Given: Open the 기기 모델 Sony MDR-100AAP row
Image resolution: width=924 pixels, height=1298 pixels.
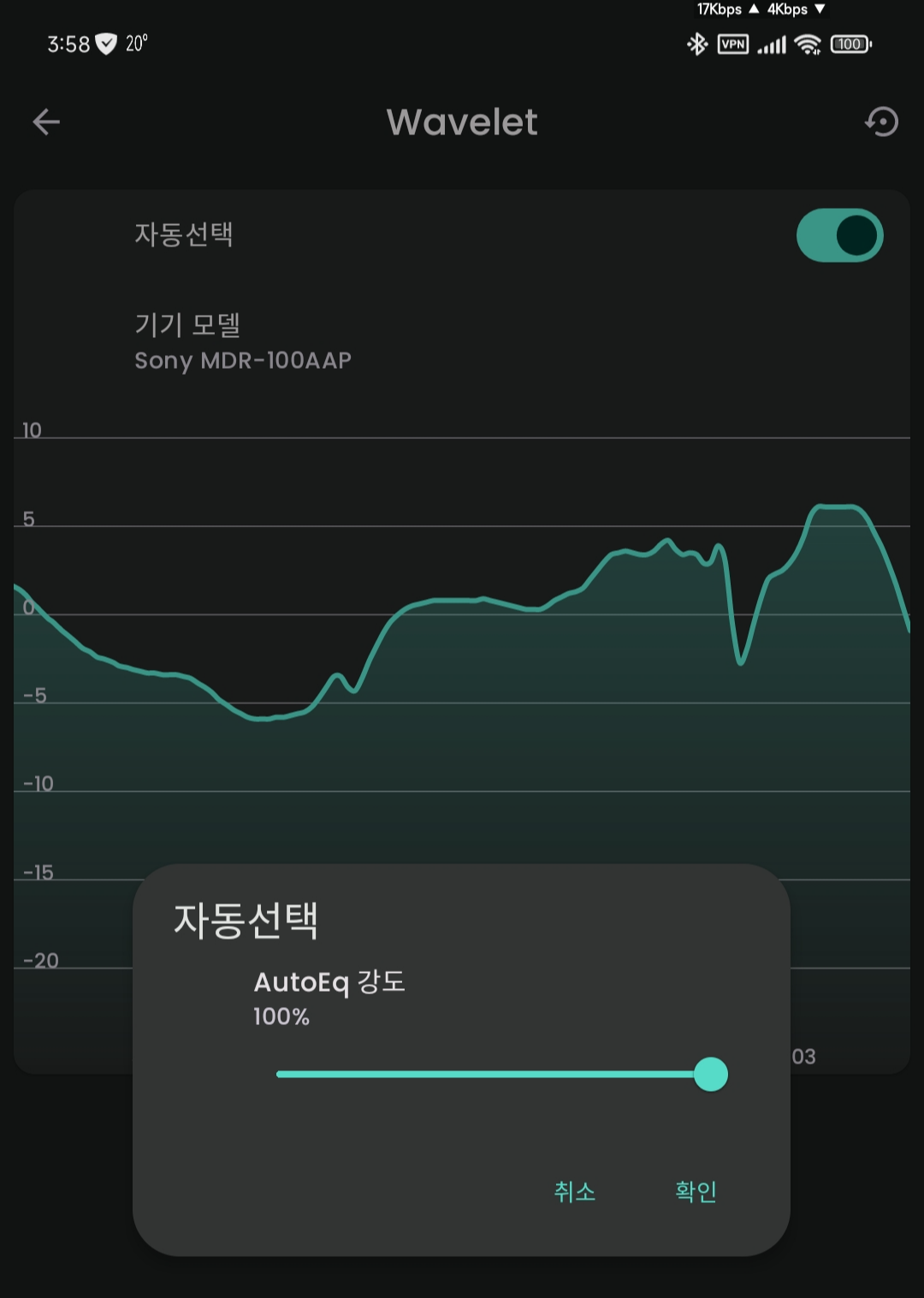Looking at the screenshot, I should [462, 342].
